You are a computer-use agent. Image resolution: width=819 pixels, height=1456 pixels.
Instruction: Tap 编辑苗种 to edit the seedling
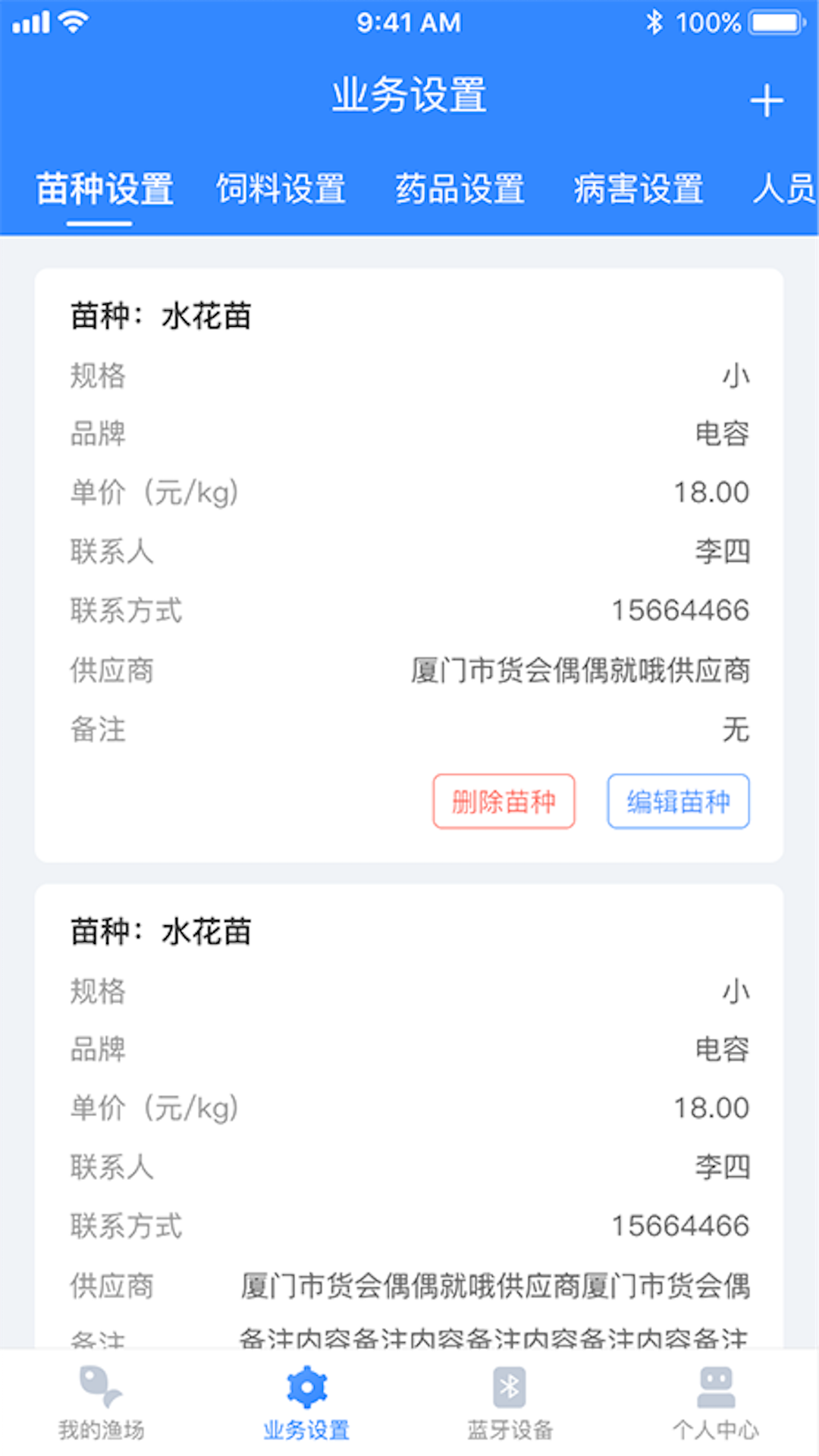[677, 802]
